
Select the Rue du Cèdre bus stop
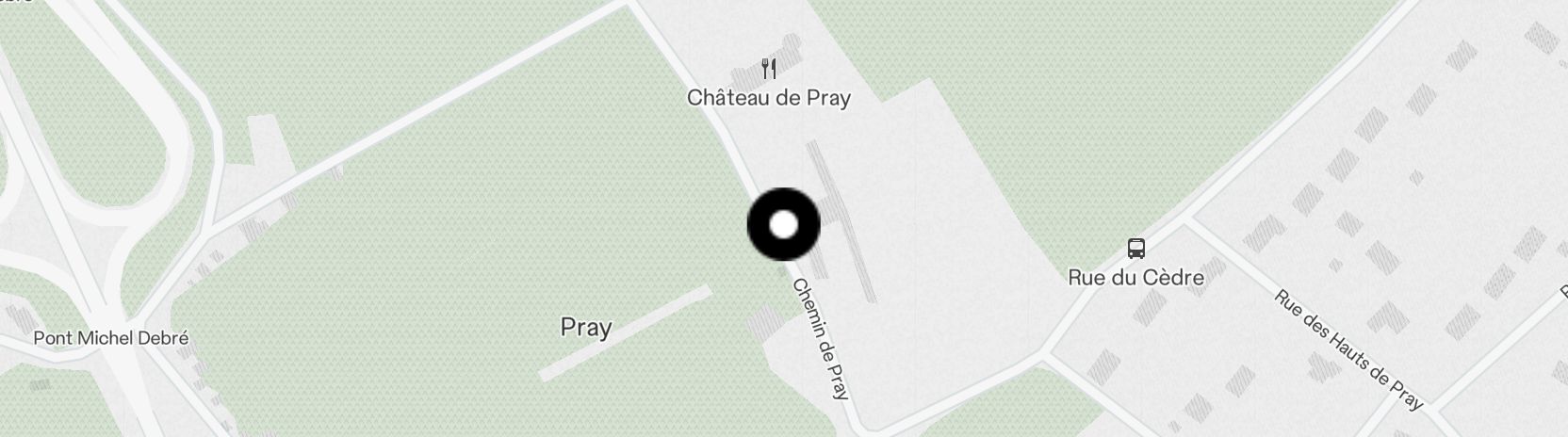pos(1136,249)
